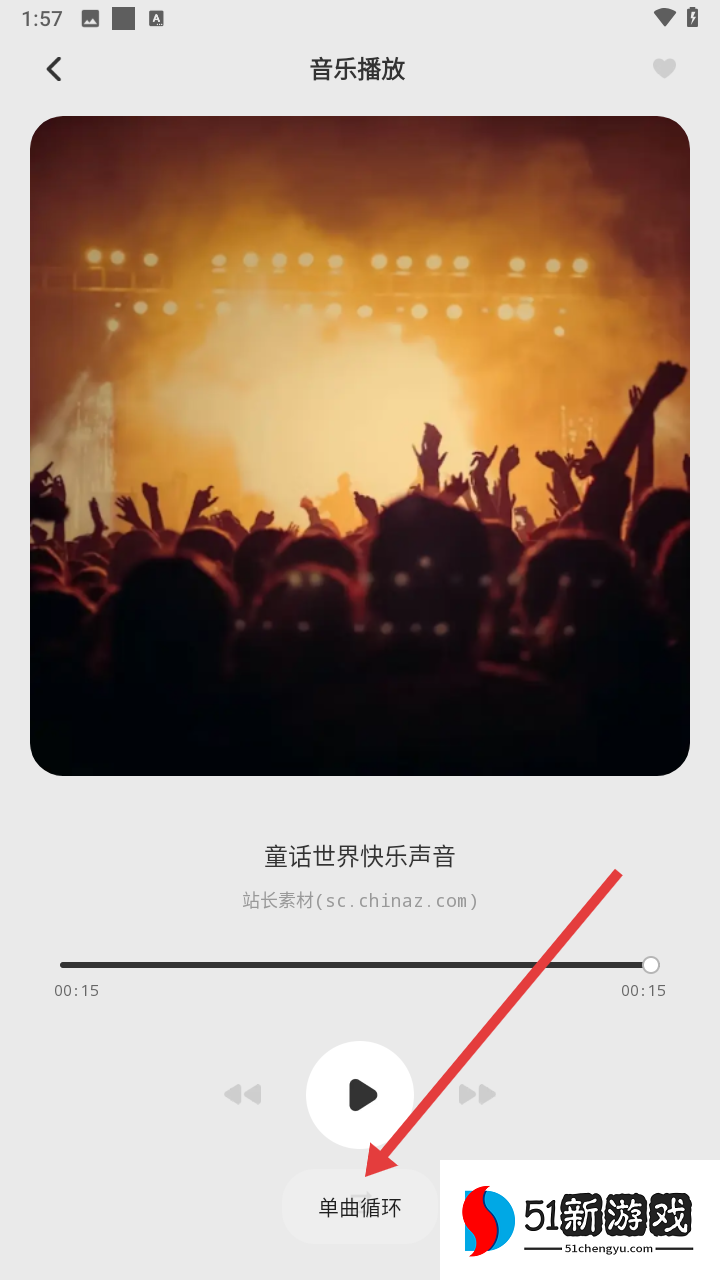Change the 单曲循环 playback mode

(x=360, y=1207)
